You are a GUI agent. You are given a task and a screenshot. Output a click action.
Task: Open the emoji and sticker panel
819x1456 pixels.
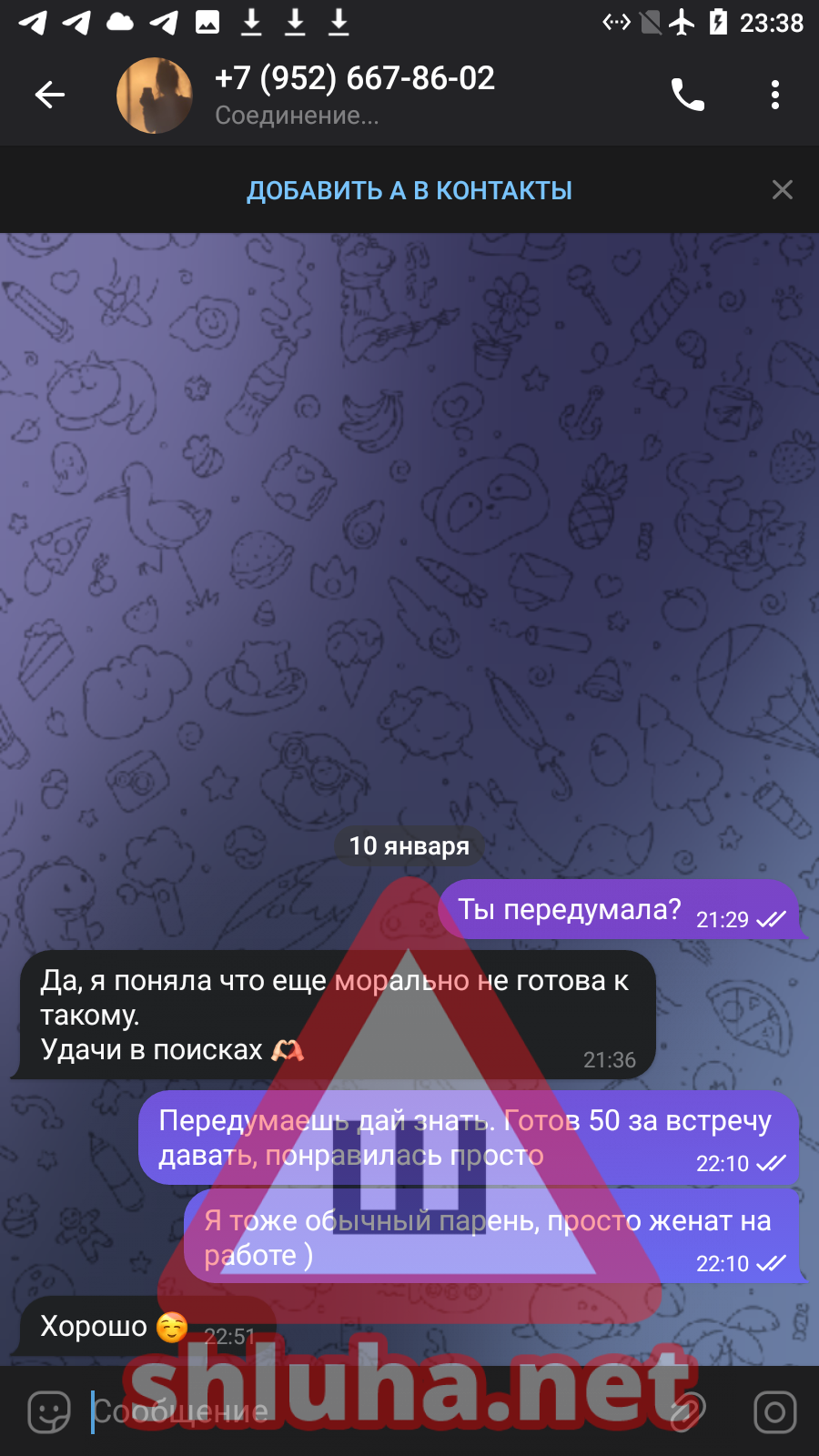(x=49, y=1412)
